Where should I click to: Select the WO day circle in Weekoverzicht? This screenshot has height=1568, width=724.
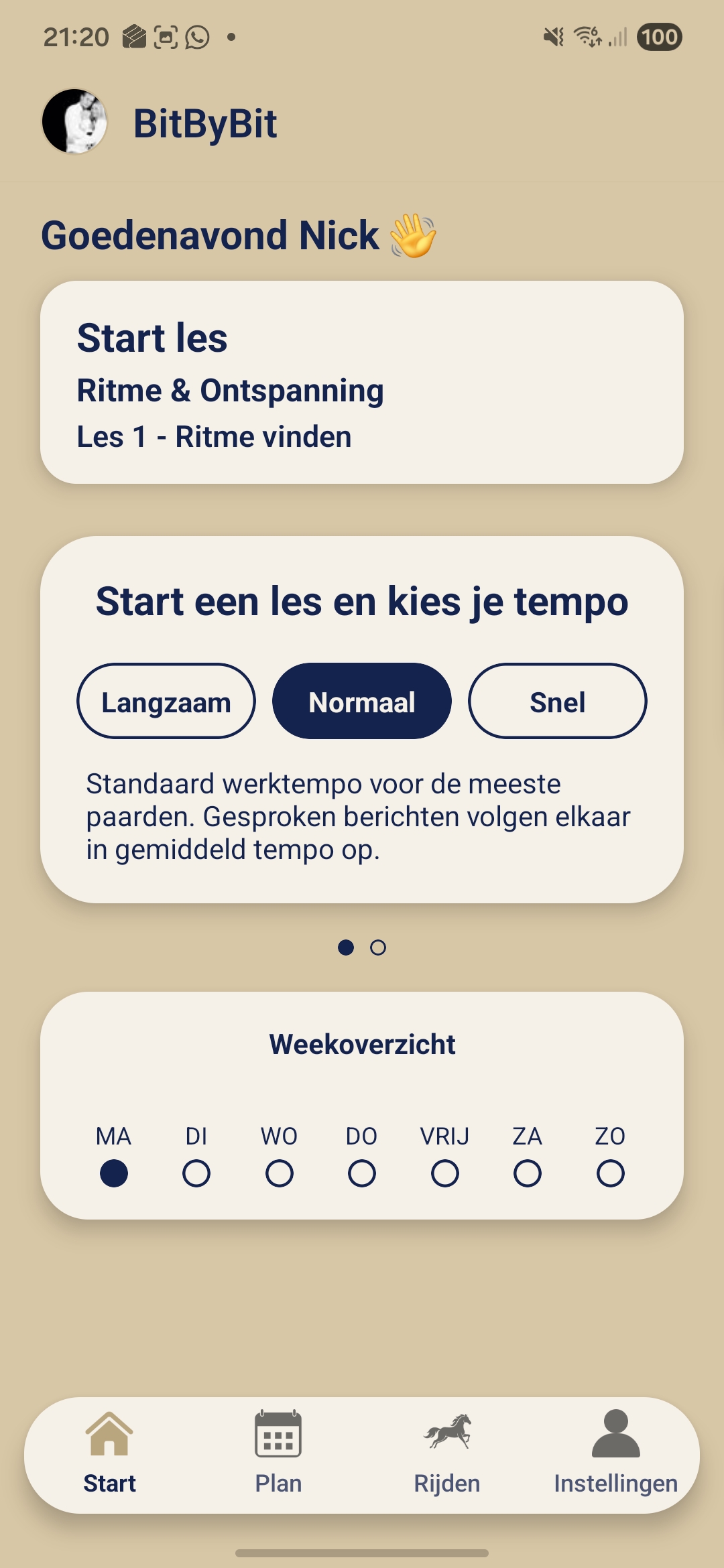280,1173
